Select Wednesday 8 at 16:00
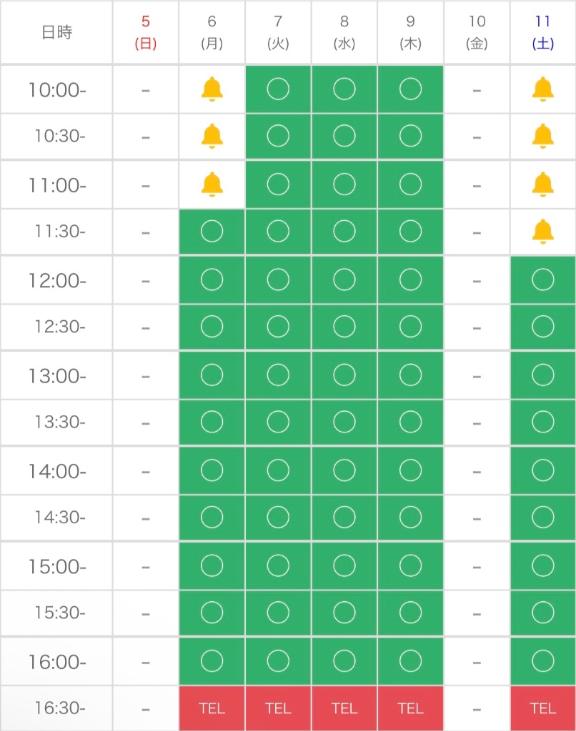 coord(344,661)
